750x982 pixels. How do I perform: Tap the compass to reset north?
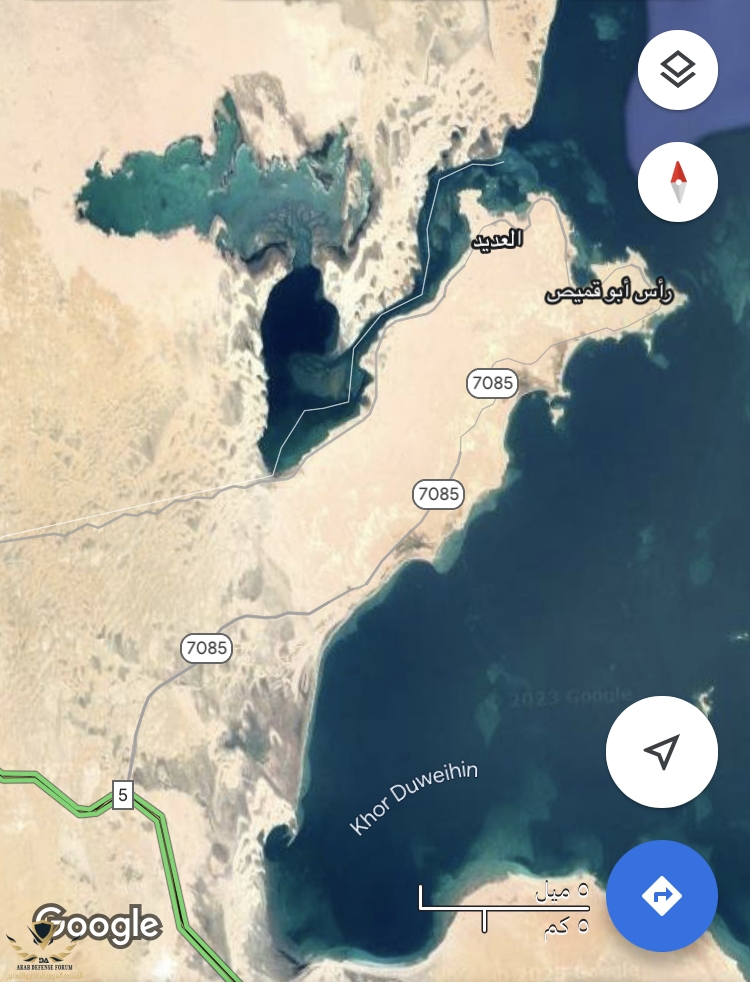point(677,182)
